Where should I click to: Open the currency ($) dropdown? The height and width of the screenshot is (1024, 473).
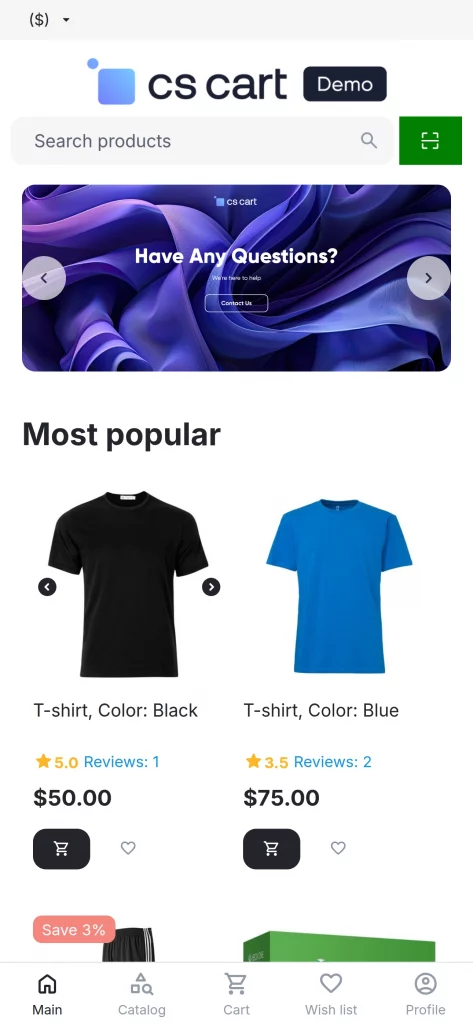[49, 20]
